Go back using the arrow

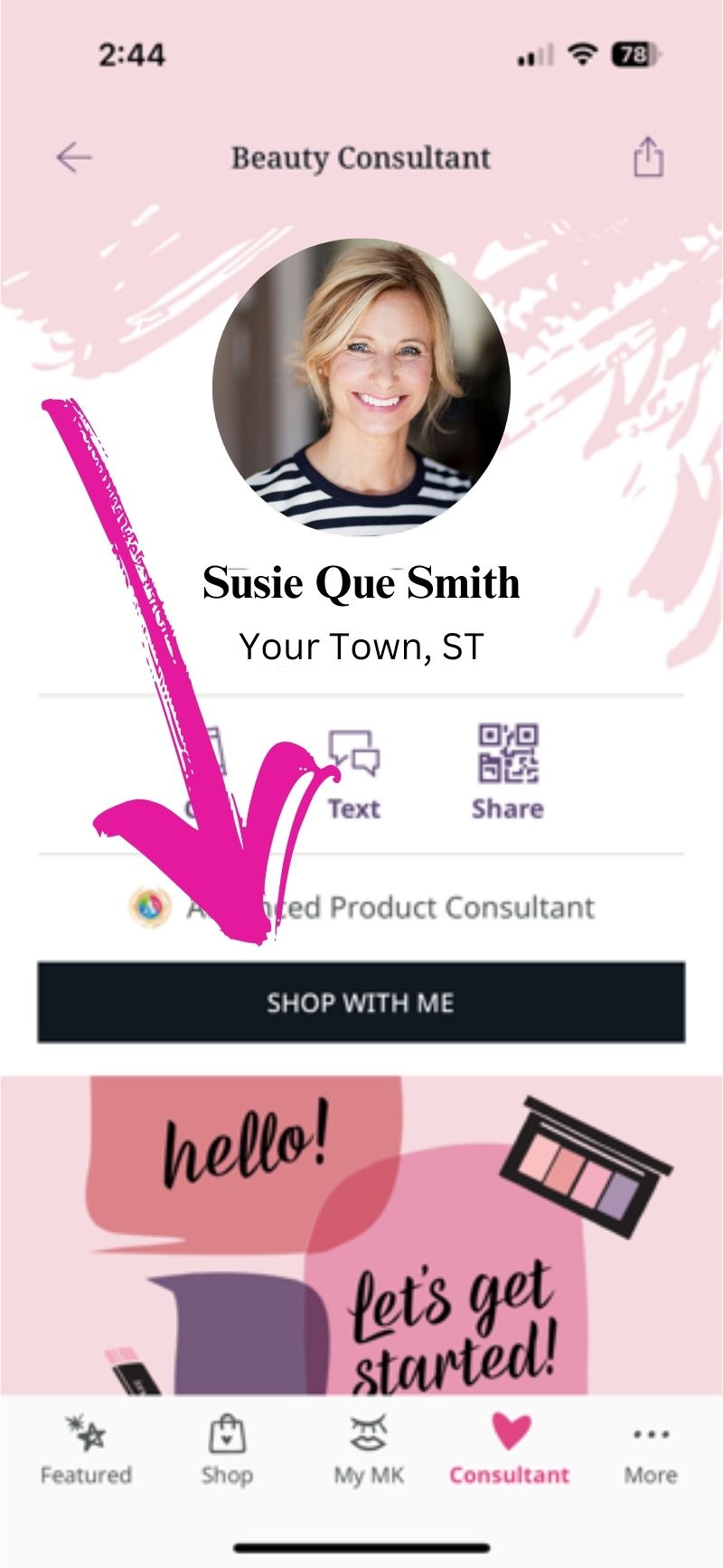[x=74, y=157]
